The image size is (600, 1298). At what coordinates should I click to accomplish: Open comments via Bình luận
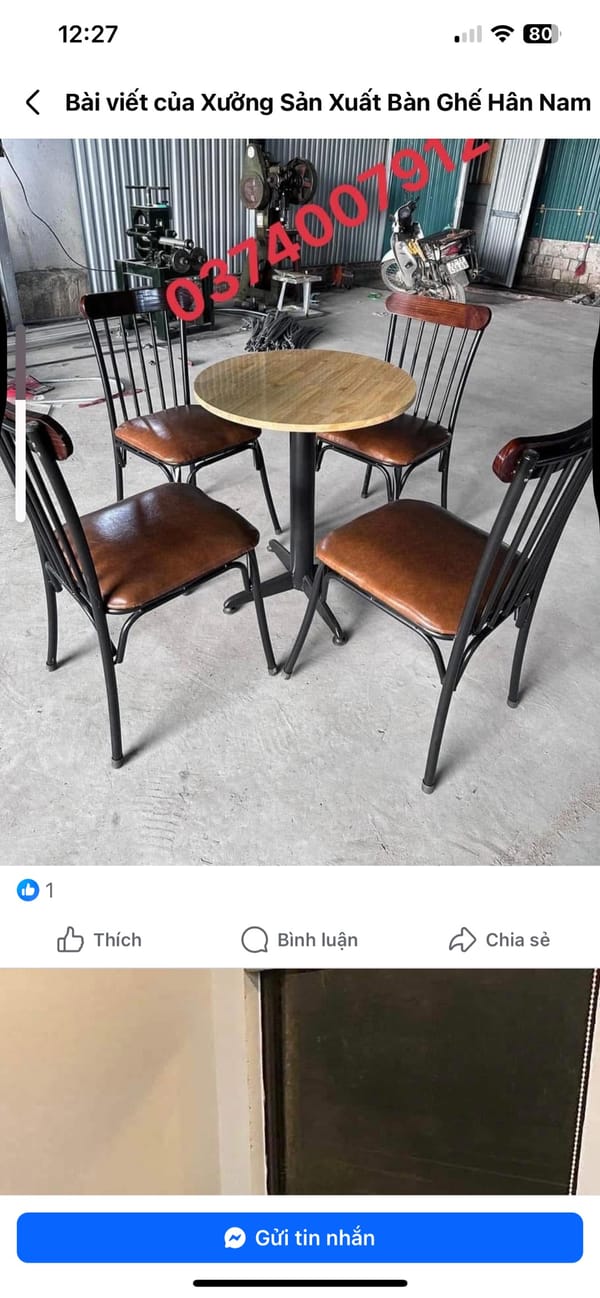(299, 940)
